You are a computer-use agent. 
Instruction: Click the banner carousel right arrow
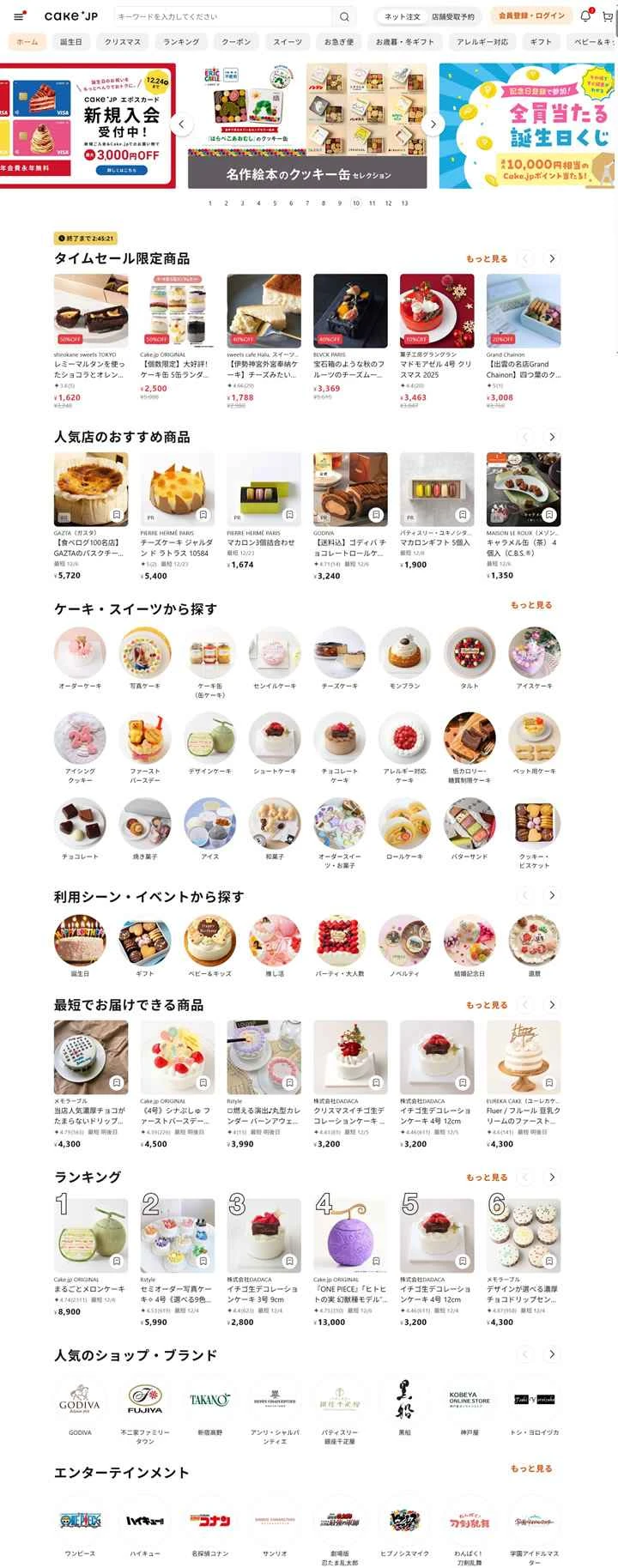(434, 124)
